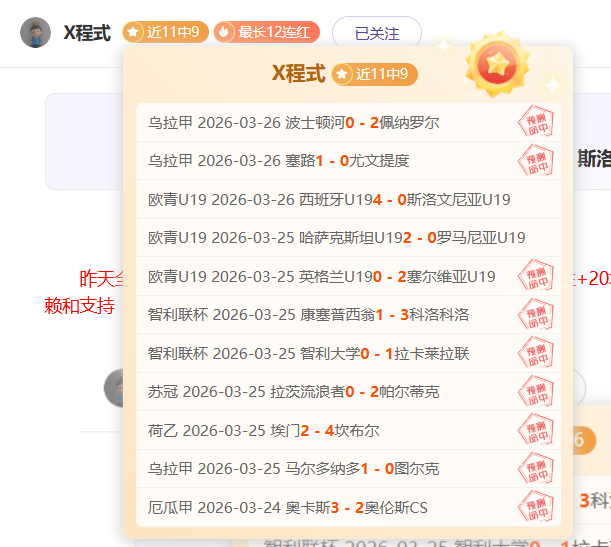Open the 波士顿河 vs 佩纳罗尔 match record
611x547 pixels.
293,123
